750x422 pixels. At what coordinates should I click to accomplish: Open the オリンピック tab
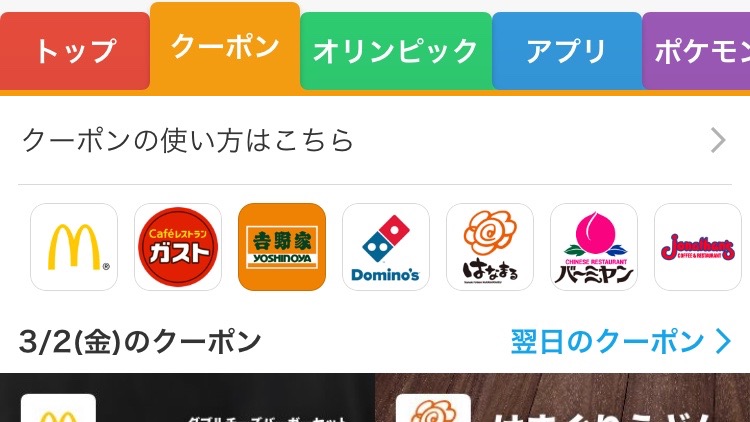point(396,50)
